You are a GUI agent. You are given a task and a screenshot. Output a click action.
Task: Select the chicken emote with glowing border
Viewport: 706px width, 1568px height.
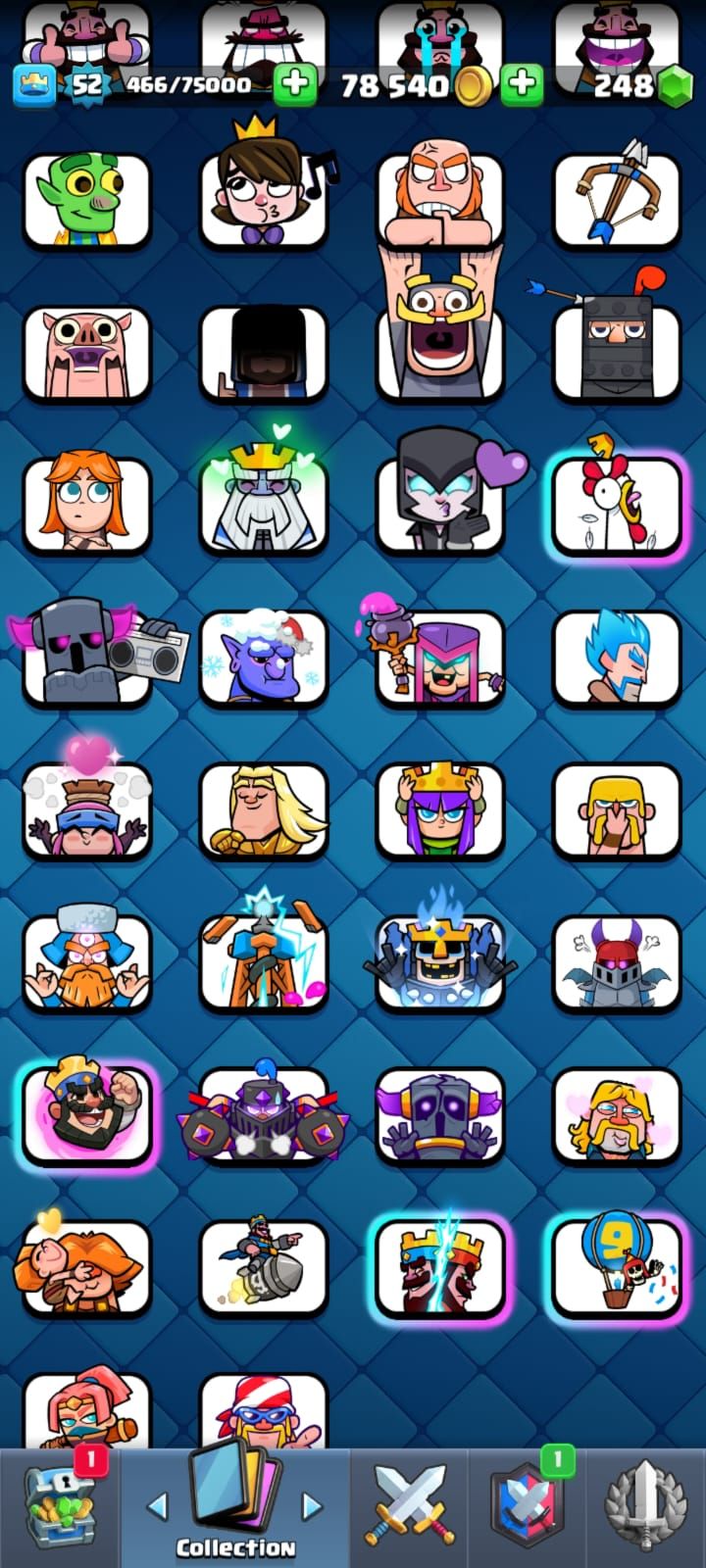tap(616, 506)
